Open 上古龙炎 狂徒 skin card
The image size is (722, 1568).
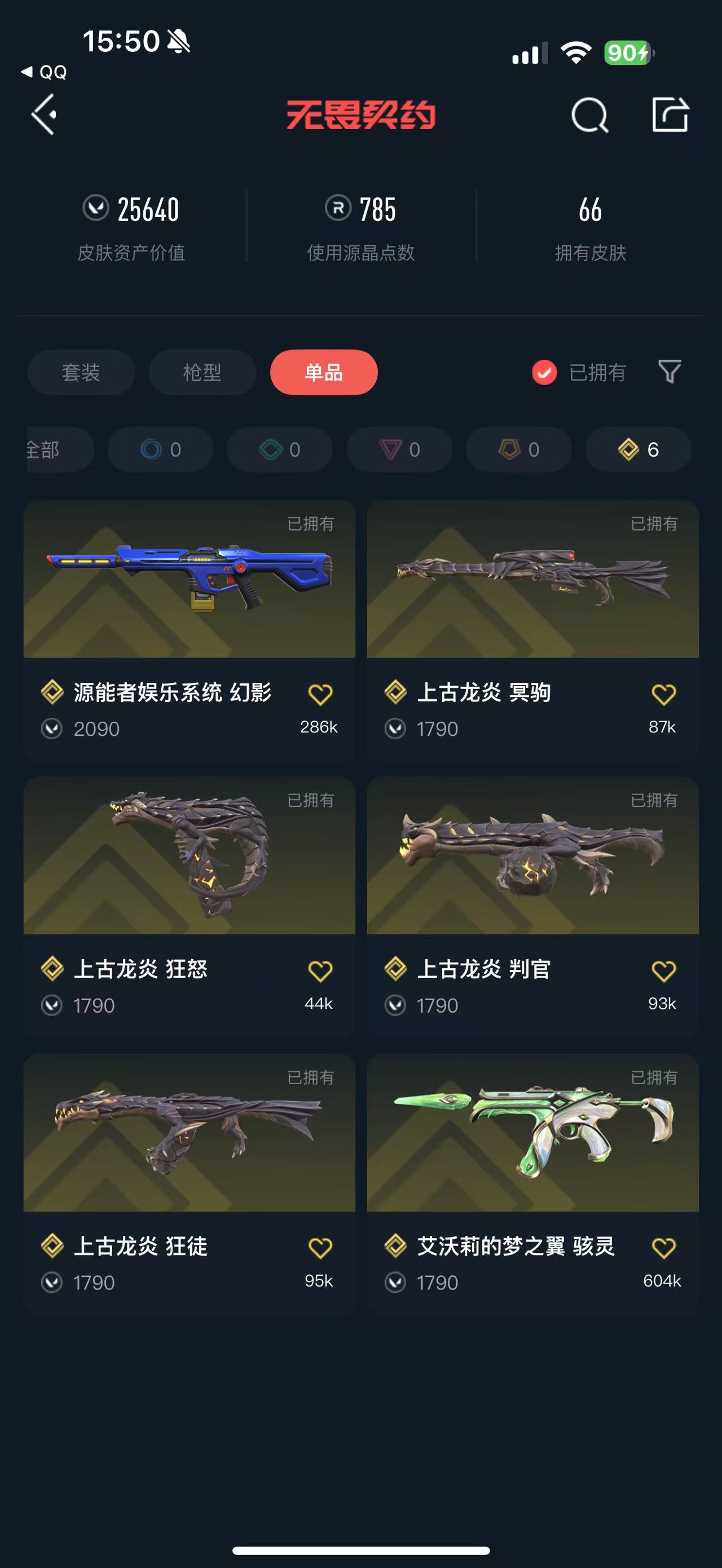[x=190, y=1183]
